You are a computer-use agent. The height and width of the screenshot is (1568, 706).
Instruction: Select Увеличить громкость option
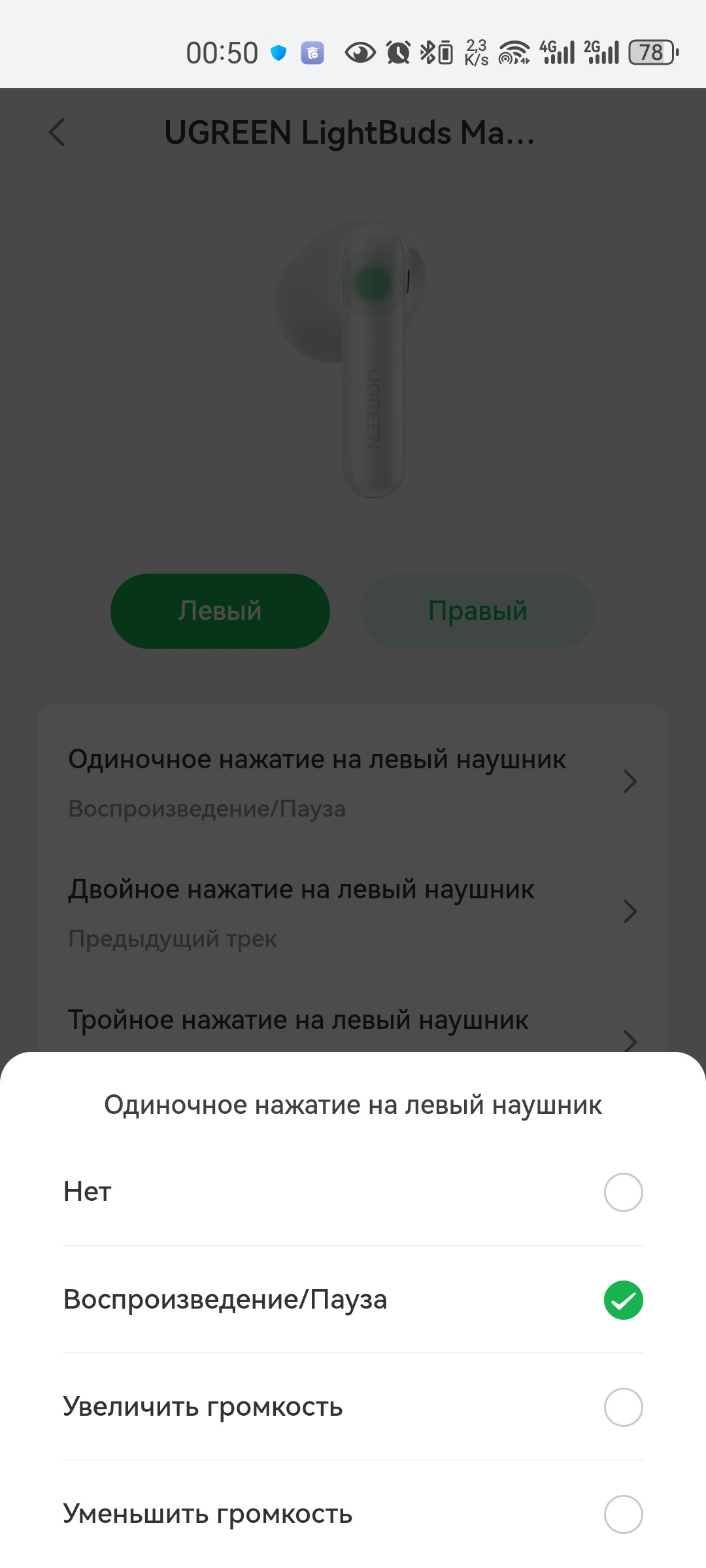[623, 1407]
